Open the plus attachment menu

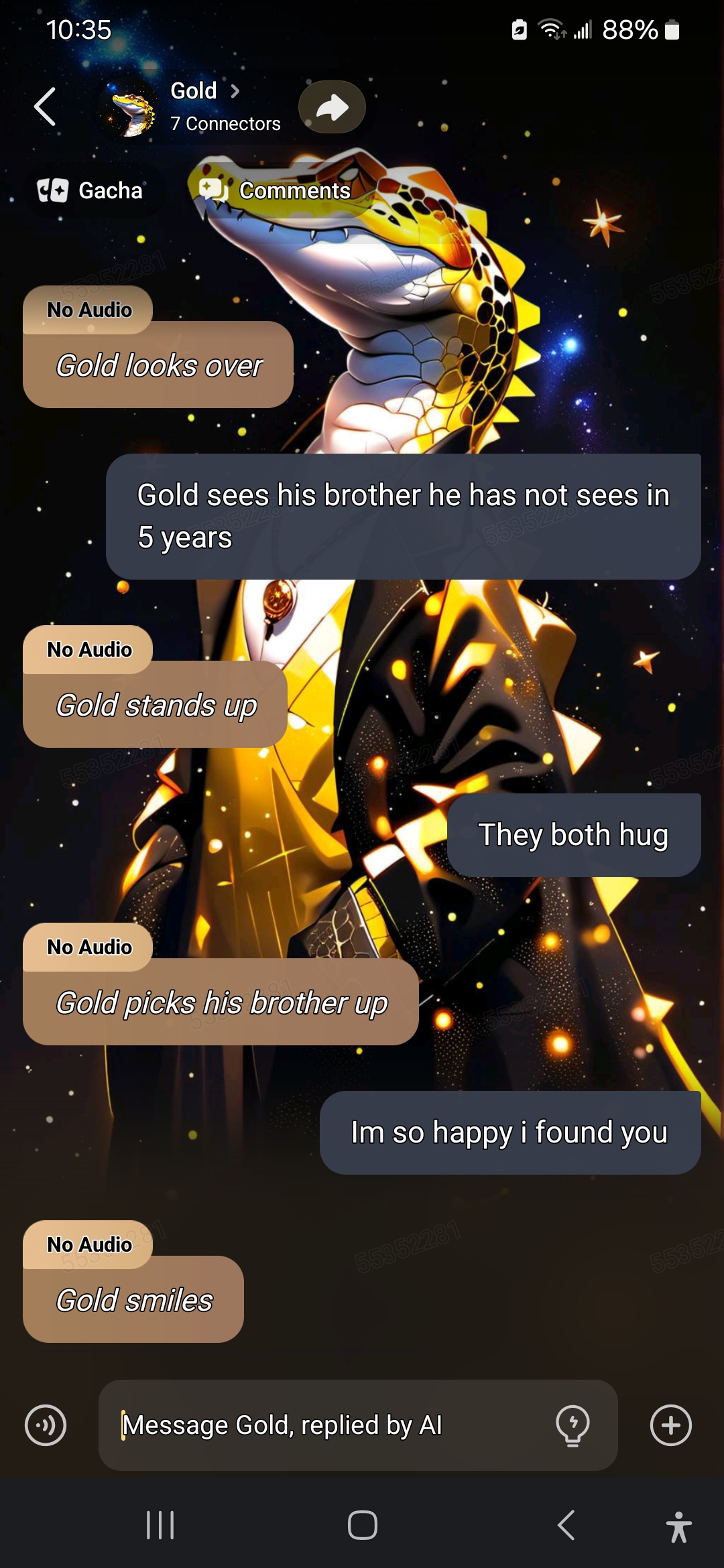click(x=670, y=1425)
